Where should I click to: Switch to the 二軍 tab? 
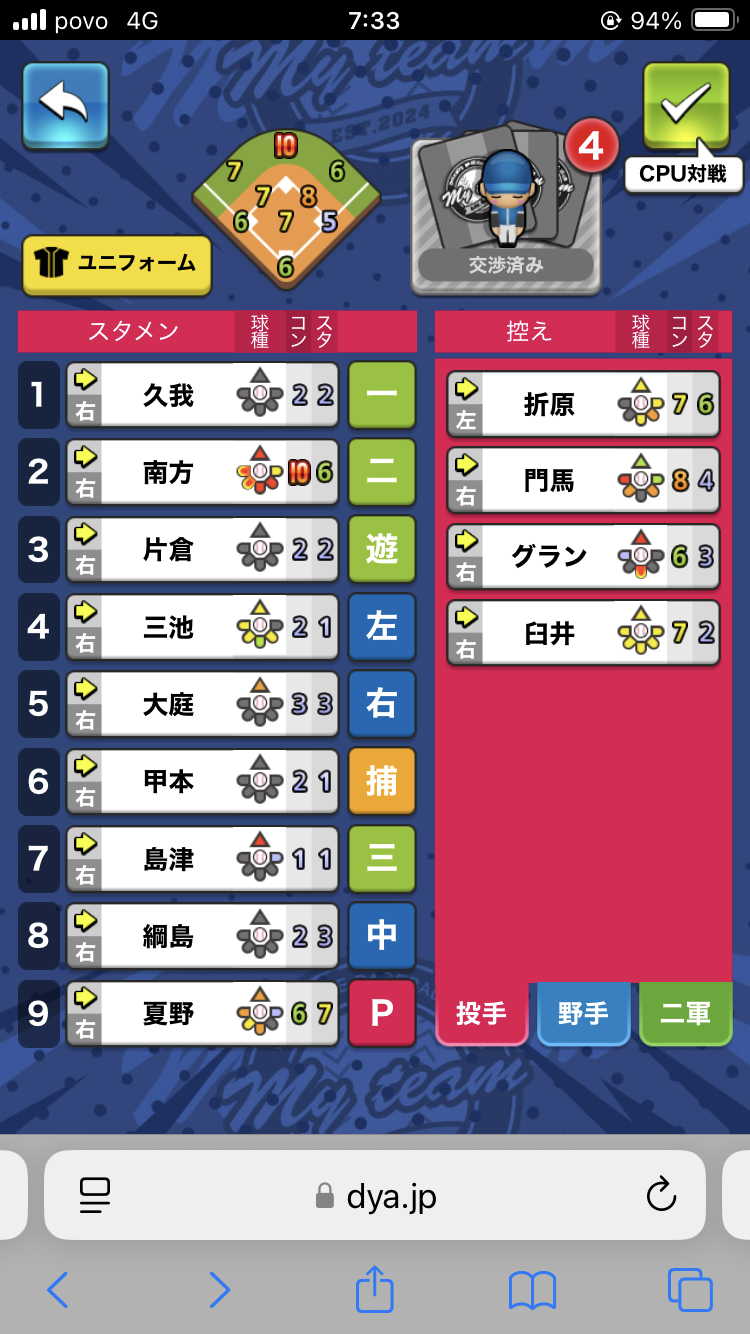(685, 1014)
